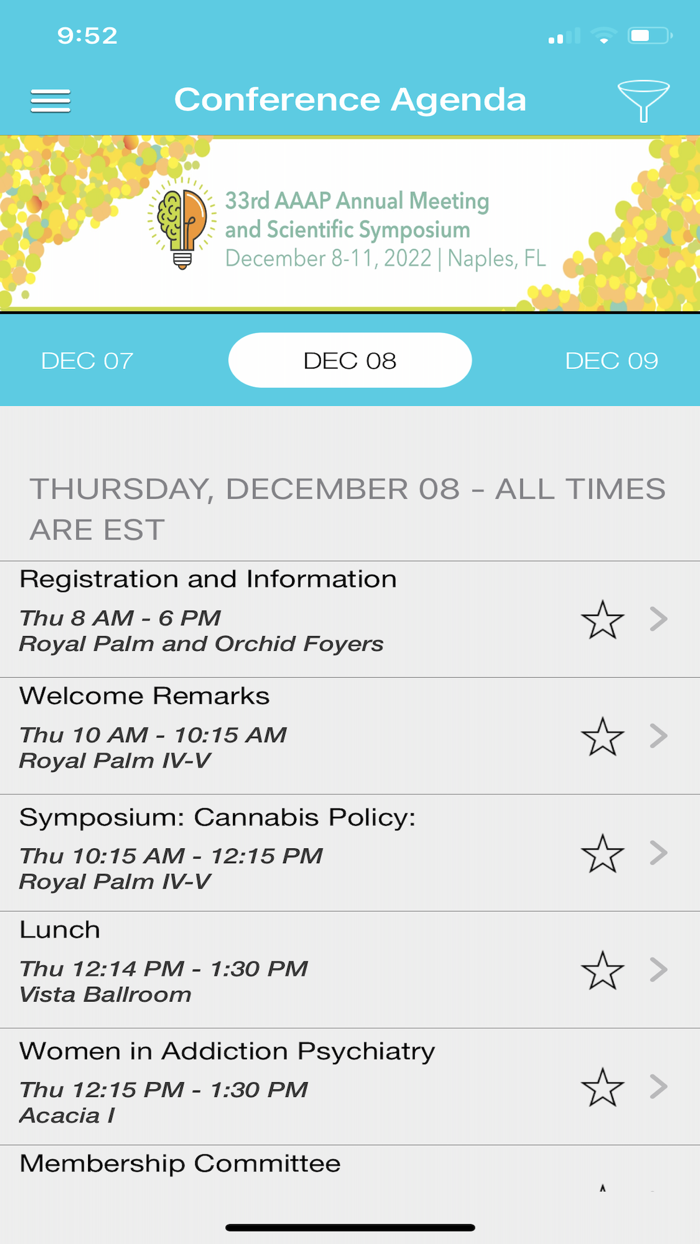Open the hamburger drawer menu

pyautogui.click(x=50, y=100)
